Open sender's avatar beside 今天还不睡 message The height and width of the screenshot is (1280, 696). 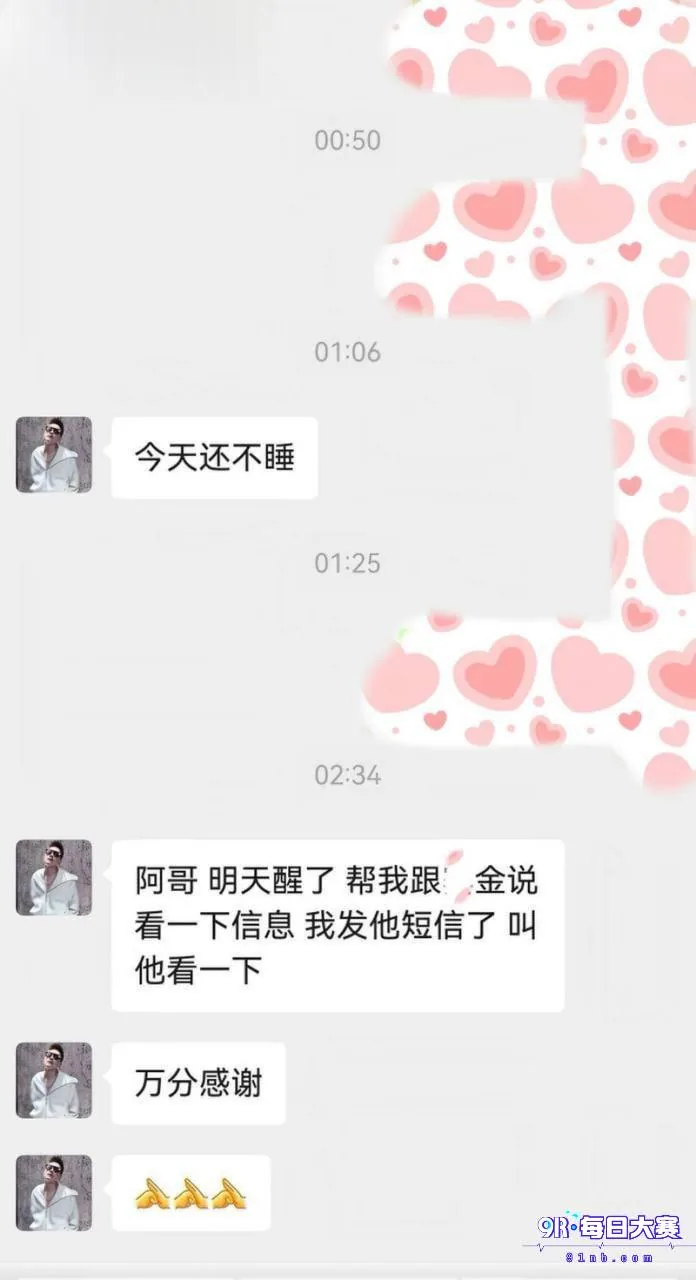(x=54, y=455)
